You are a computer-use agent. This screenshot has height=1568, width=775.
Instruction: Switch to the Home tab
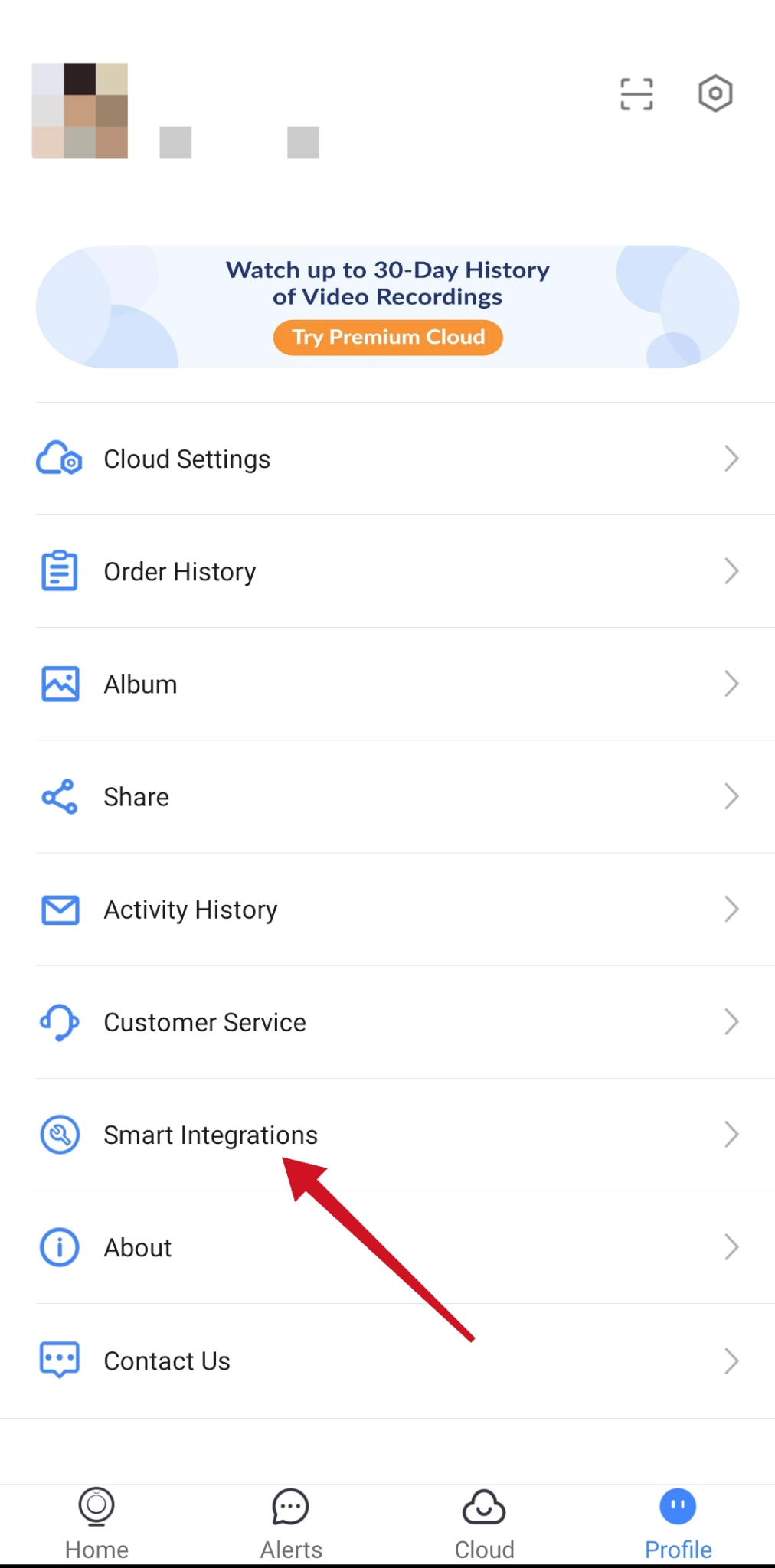tap(96, 1524)
